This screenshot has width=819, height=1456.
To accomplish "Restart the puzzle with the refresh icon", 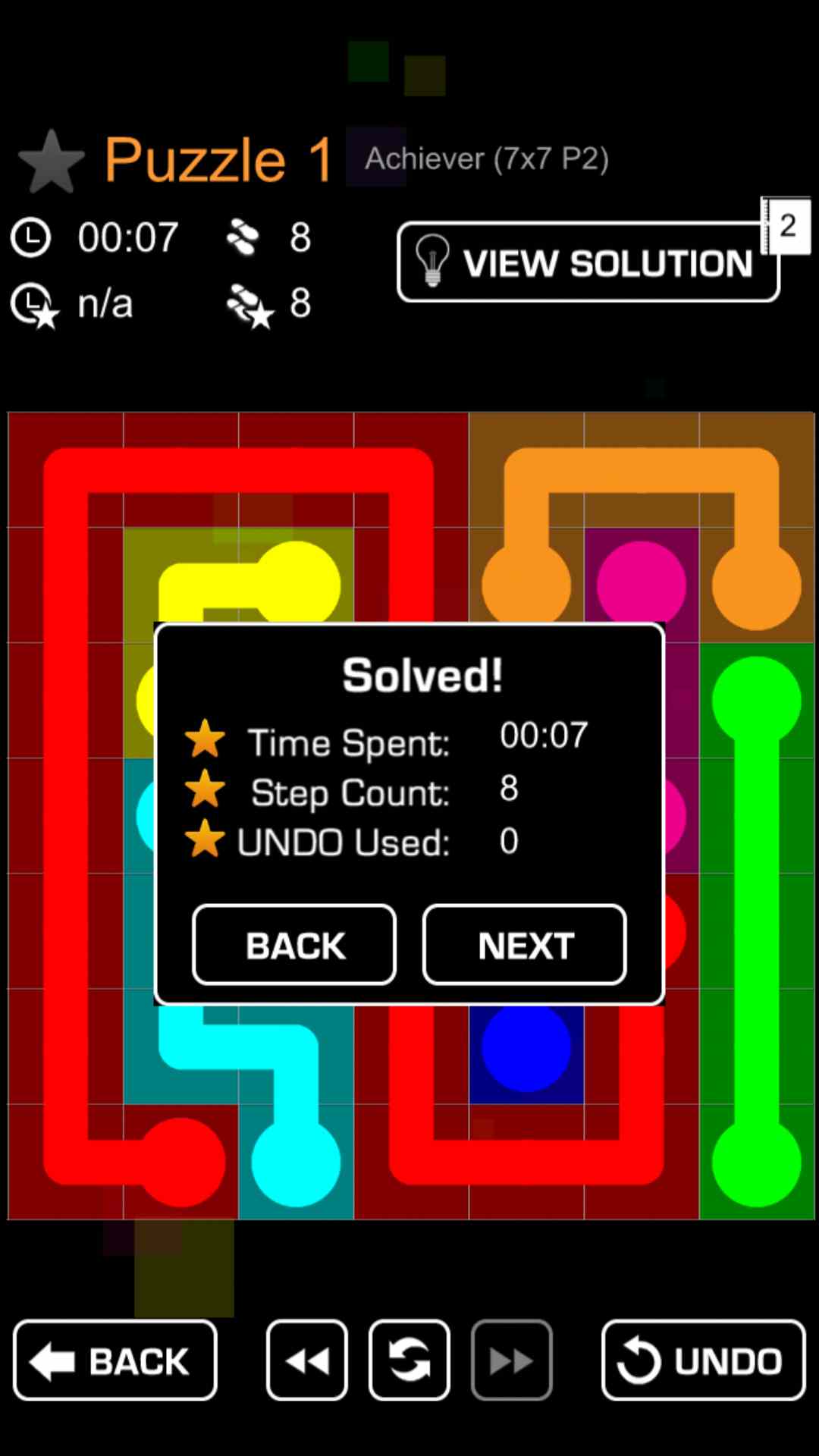I will tap(409, 1360).
